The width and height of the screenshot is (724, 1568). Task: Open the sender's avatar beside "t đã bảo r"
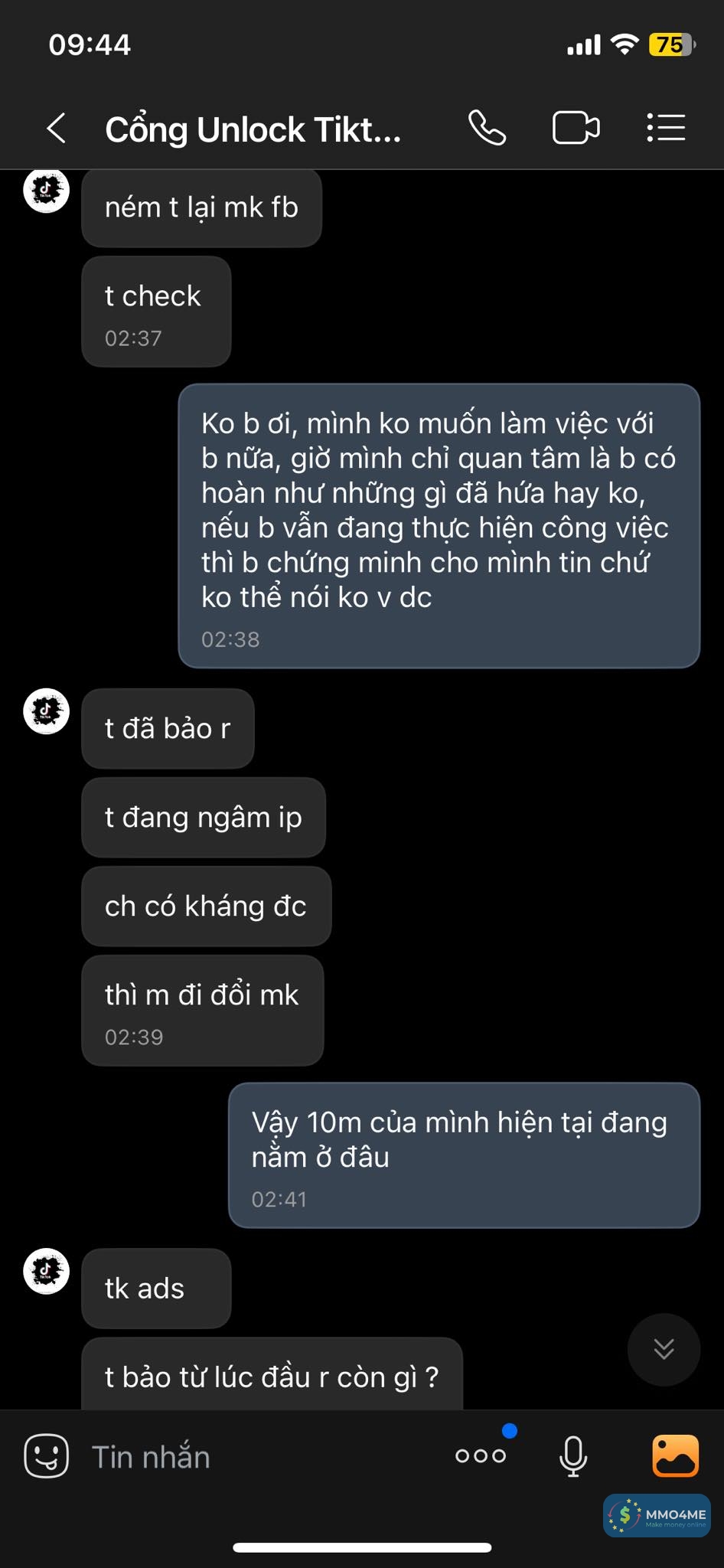click(x=47, y=711)
